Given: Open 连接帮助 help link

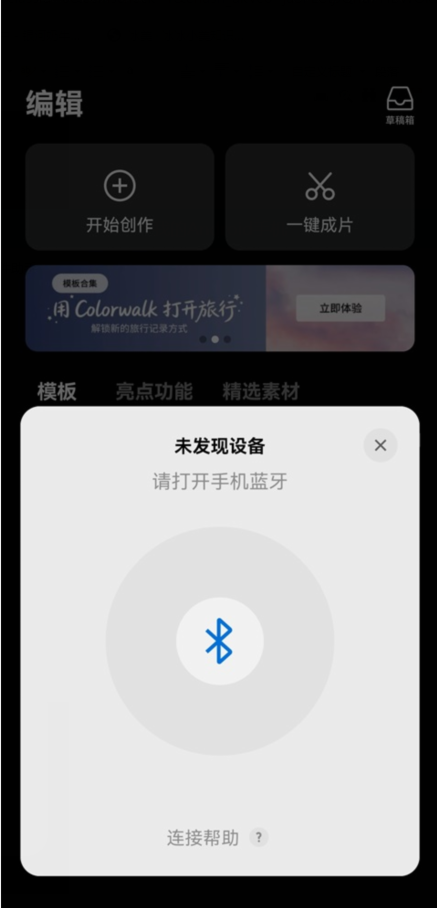Looking at the screenshot, I should [x=203, y=837].
